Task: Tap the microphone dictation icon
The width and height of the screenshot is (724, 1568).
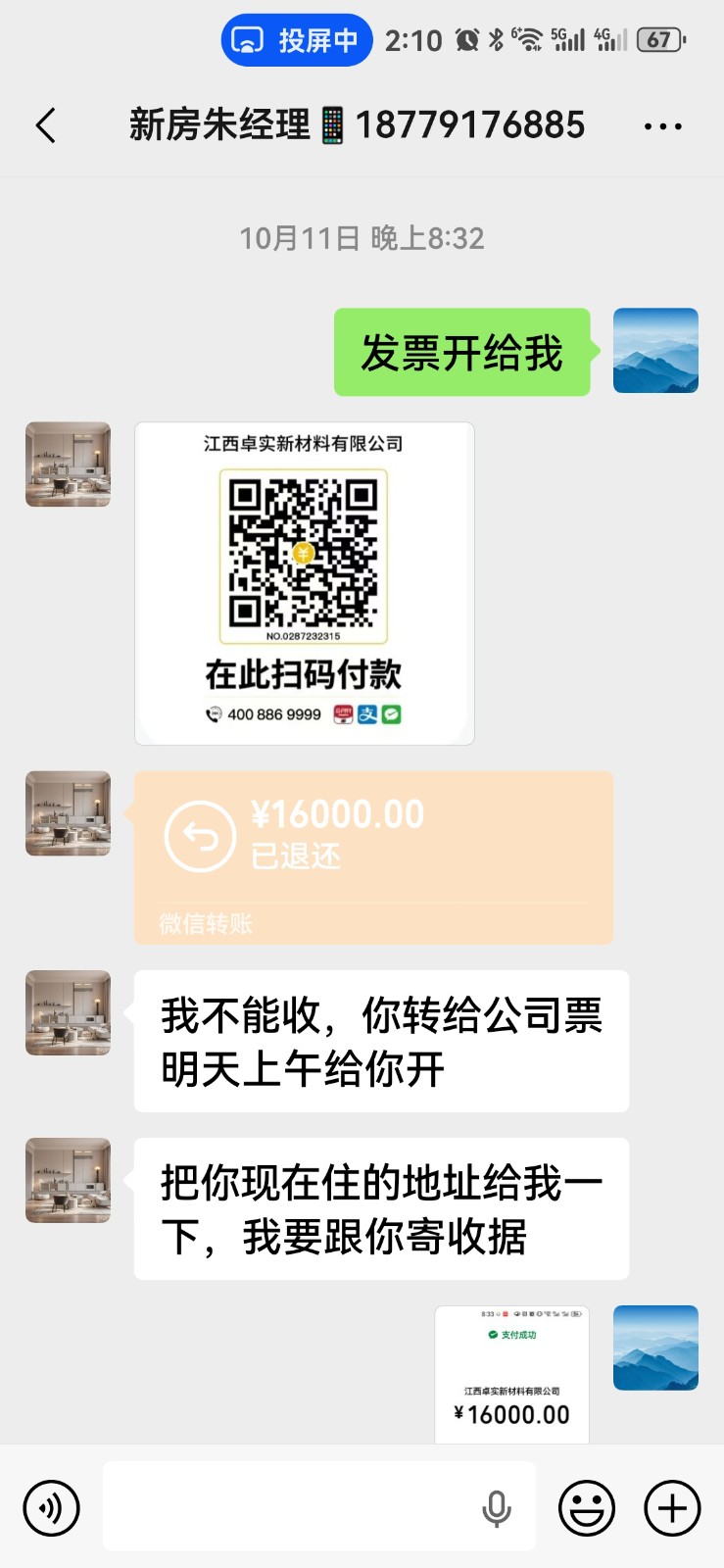Action: click(x=497, y=1508)
